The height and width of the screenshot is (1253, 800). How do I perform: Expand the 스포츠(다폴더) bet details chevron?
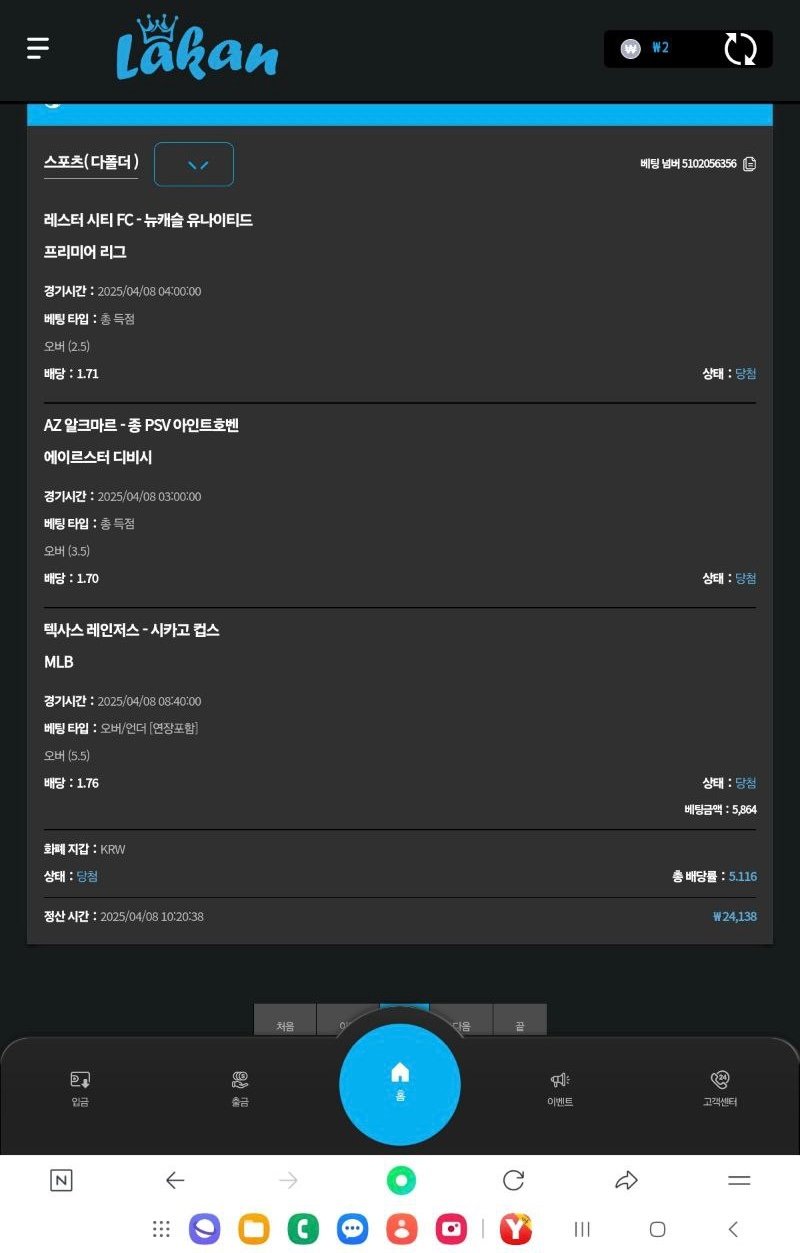(x=193, y=164)
